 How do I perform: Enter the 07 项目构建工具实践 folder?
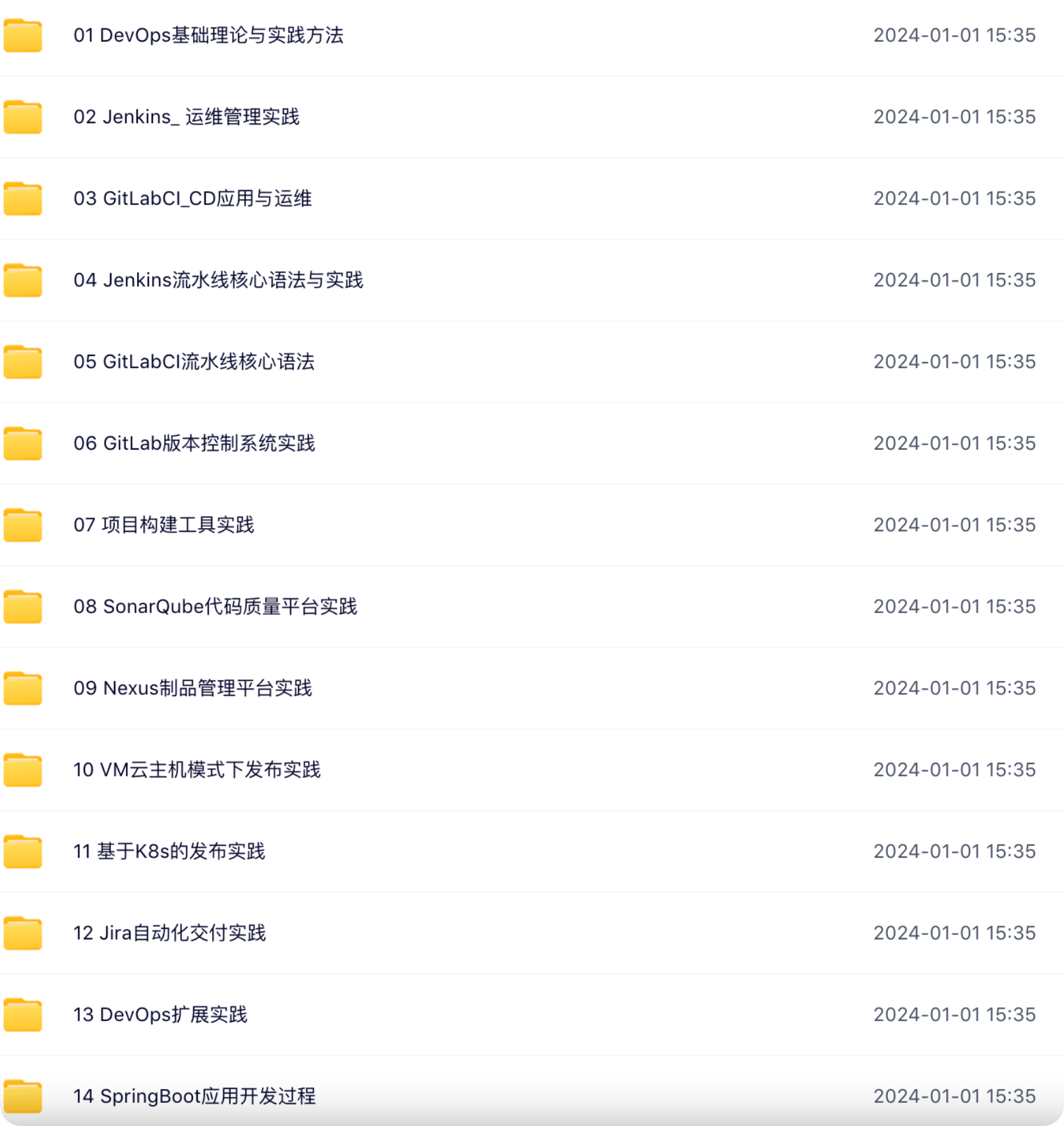163,525
